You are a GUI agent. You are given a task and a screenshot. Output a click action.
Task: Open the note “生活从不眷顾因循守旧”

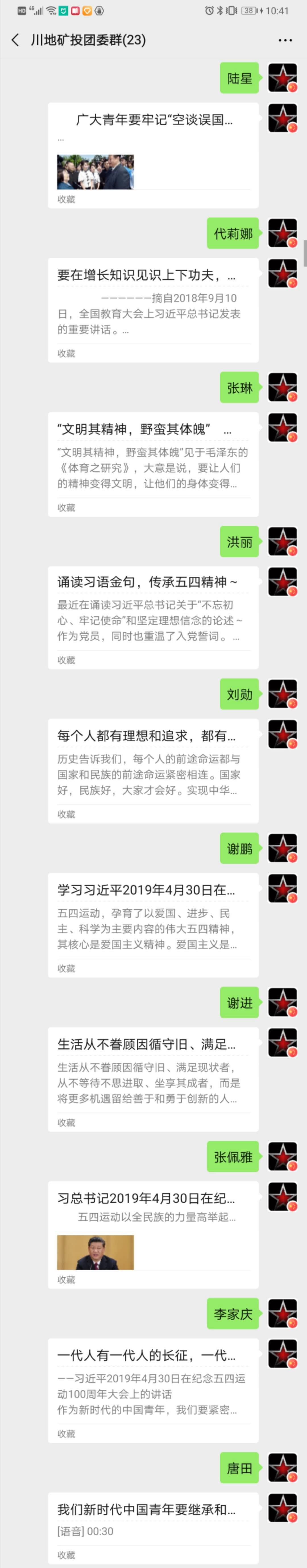coord(153,1079)
